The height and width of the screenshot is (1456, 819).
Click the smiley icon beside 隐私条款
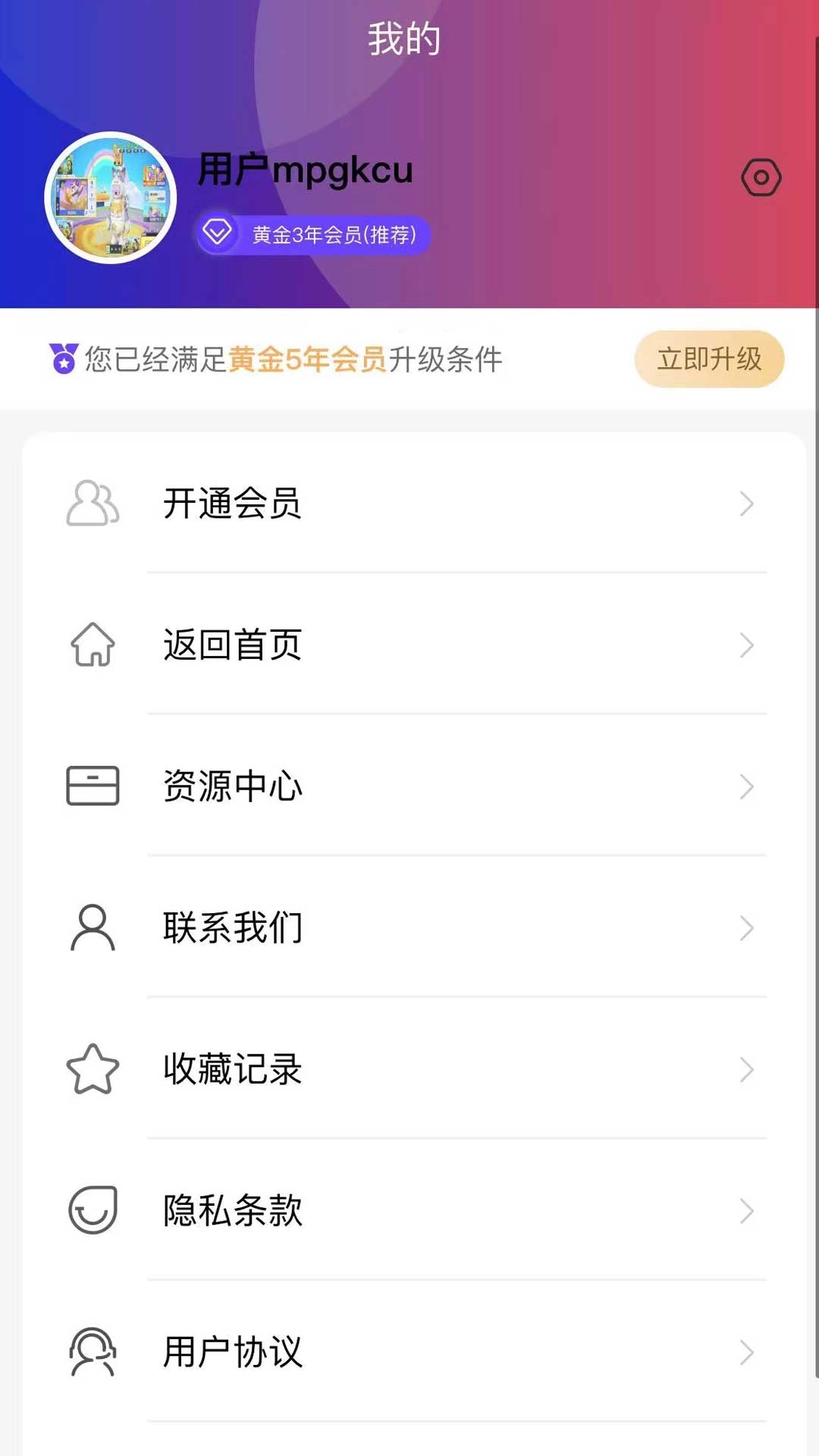point(92,1211)
